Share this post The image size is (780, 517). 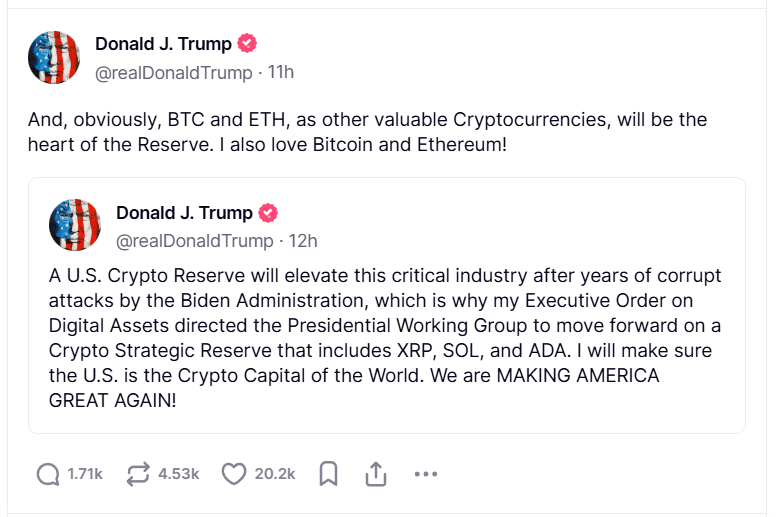[376, 474]
